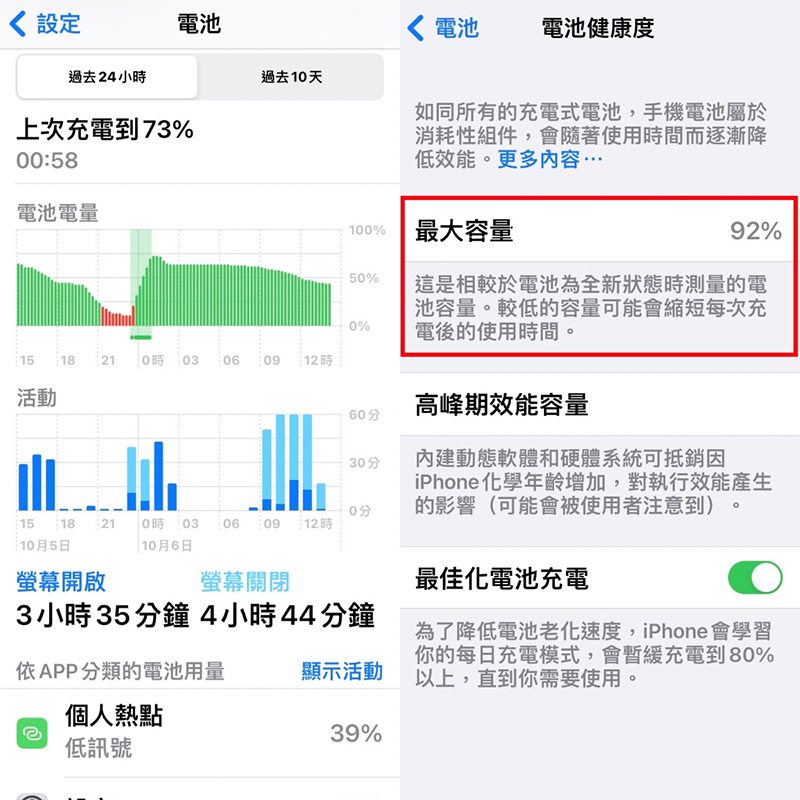This screenshot has width=800, height=800.
Task: Select the 過去24小時 segment
Action: [x=107, y=77]
